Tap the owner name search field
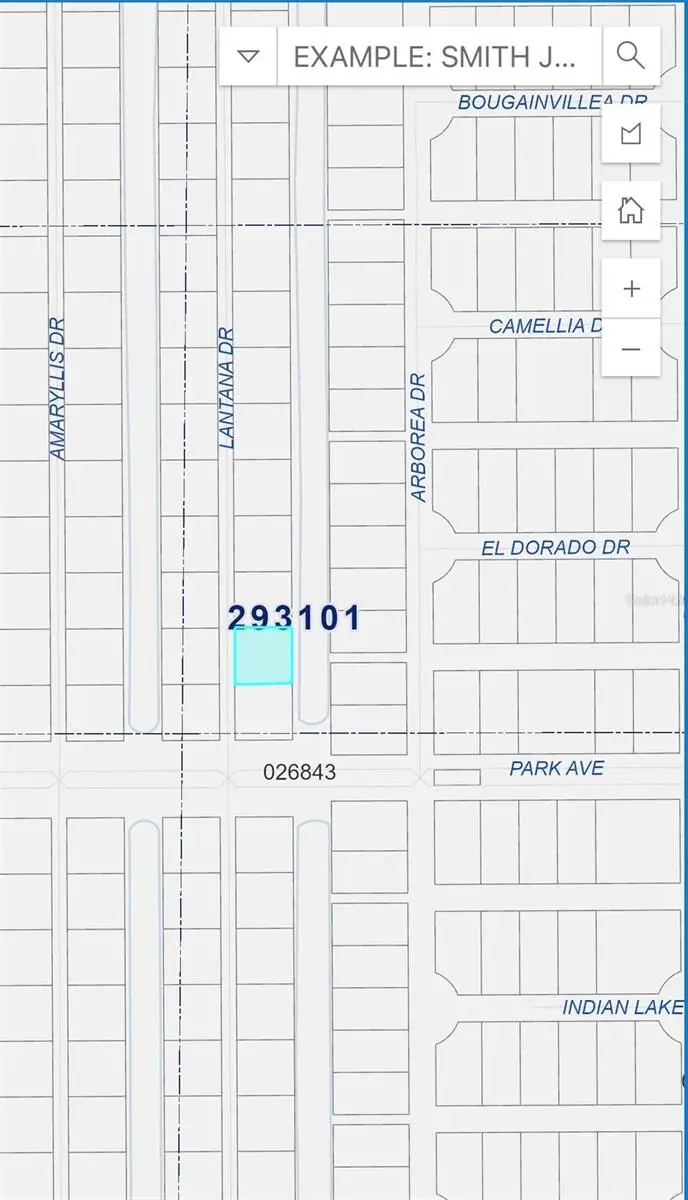The height and width of the screenshot is (1200, 688). click(x=438, y=56)
